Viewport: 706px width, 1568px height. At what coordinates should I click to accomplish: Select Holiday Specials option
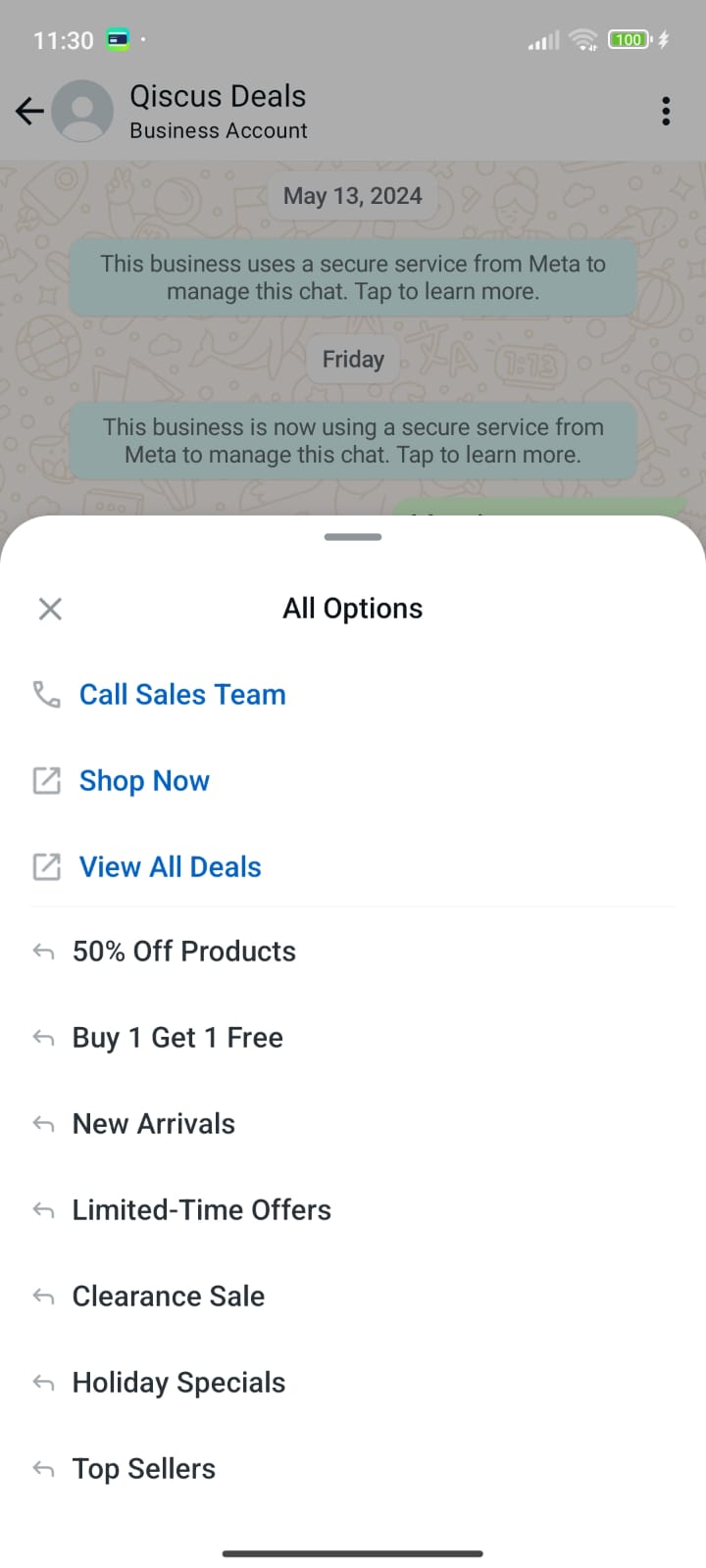(x=353, y=1383)
